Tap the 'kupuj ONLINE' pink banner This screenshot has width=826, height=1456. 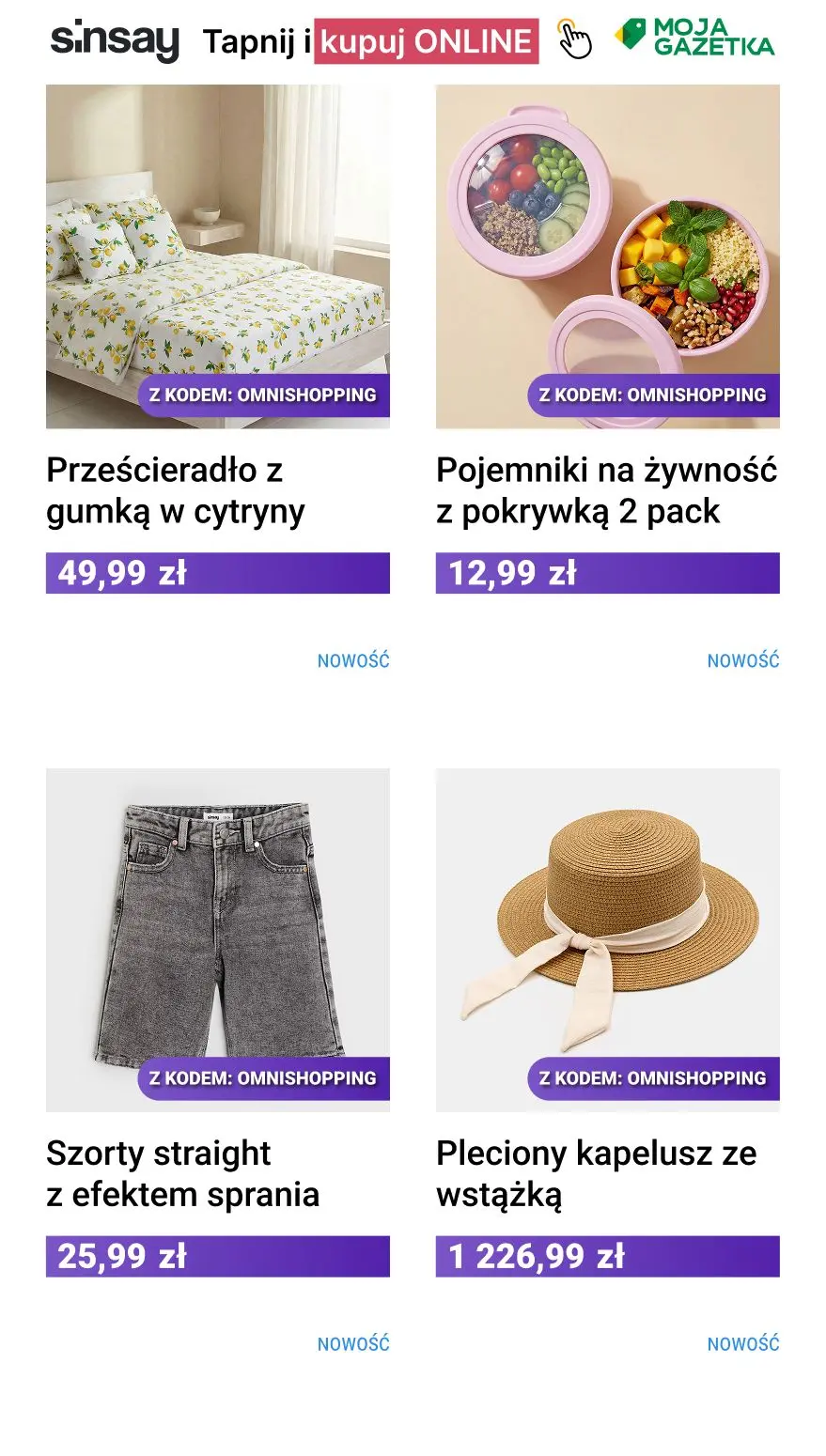point(425,41)
